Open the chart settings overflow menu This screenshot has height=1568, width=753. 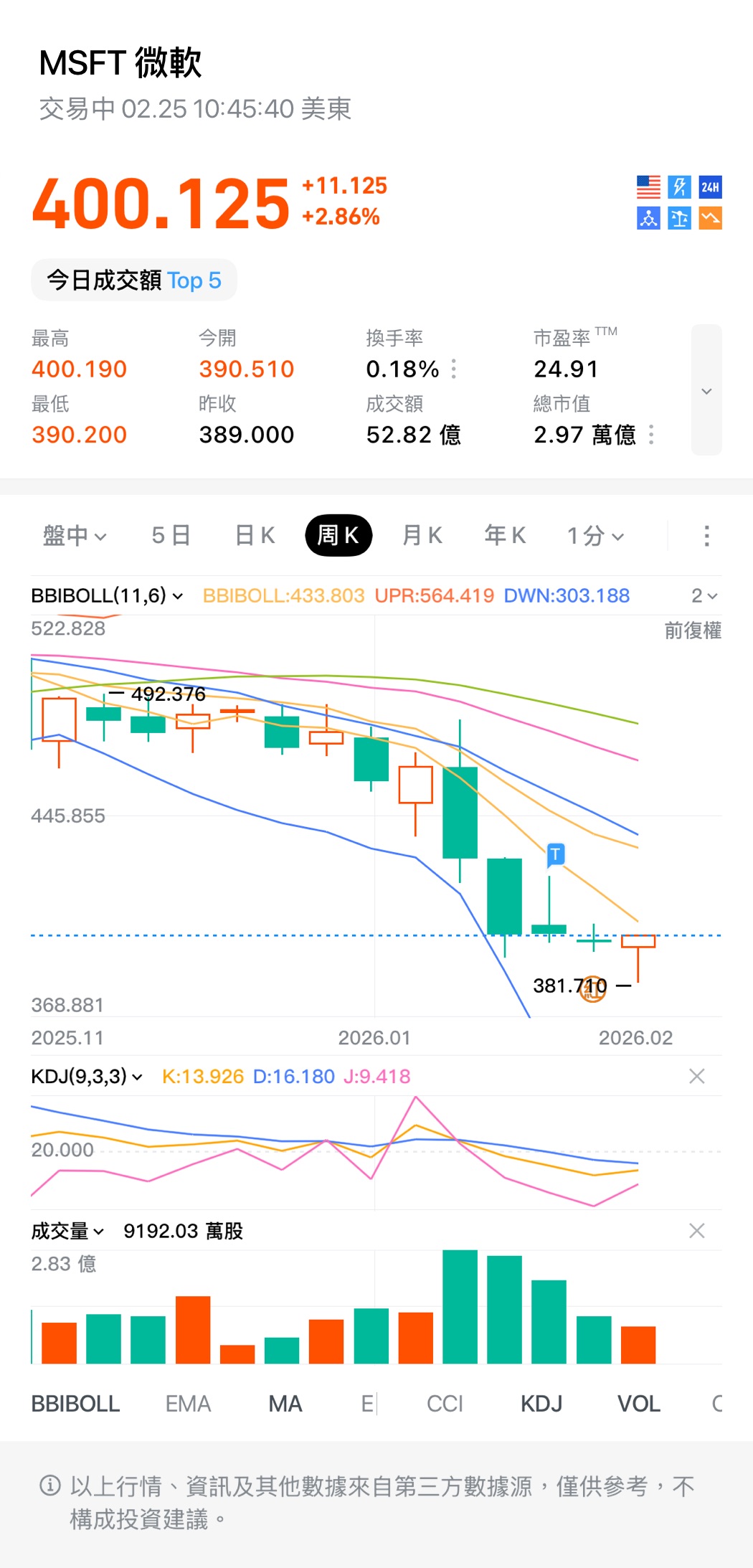pyautogui.click(x=706, y=536)
